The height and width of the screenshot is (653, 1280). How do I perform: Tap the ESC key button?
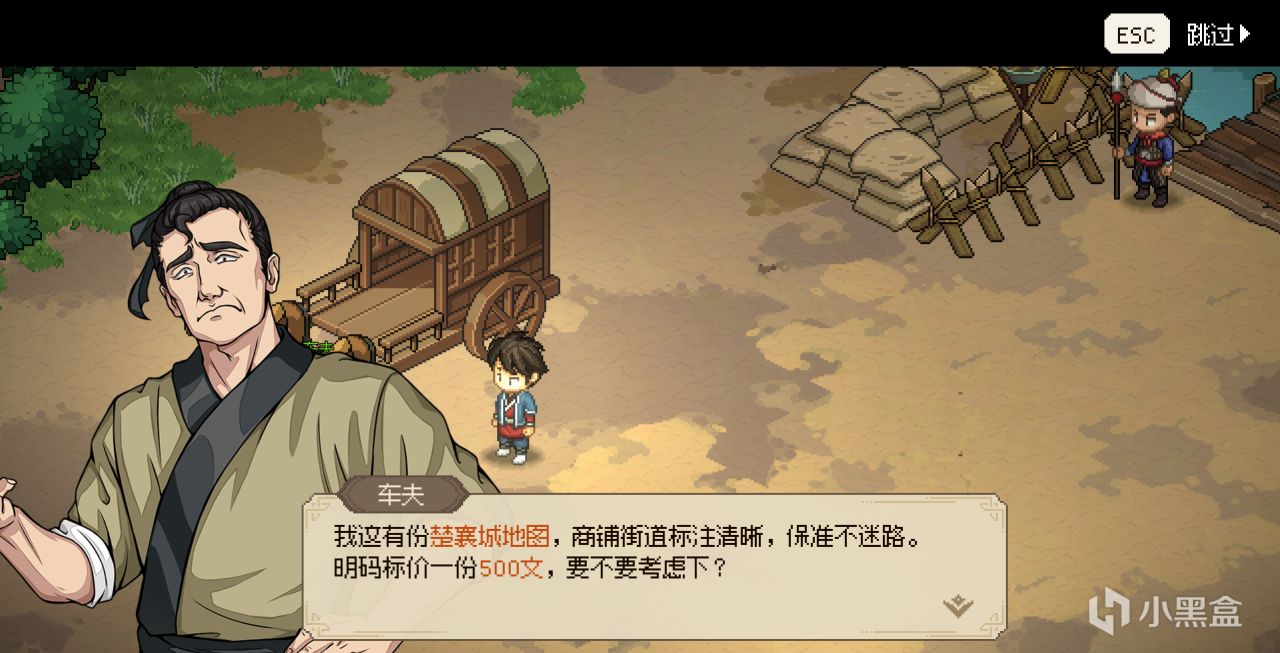coord(1136,35)
